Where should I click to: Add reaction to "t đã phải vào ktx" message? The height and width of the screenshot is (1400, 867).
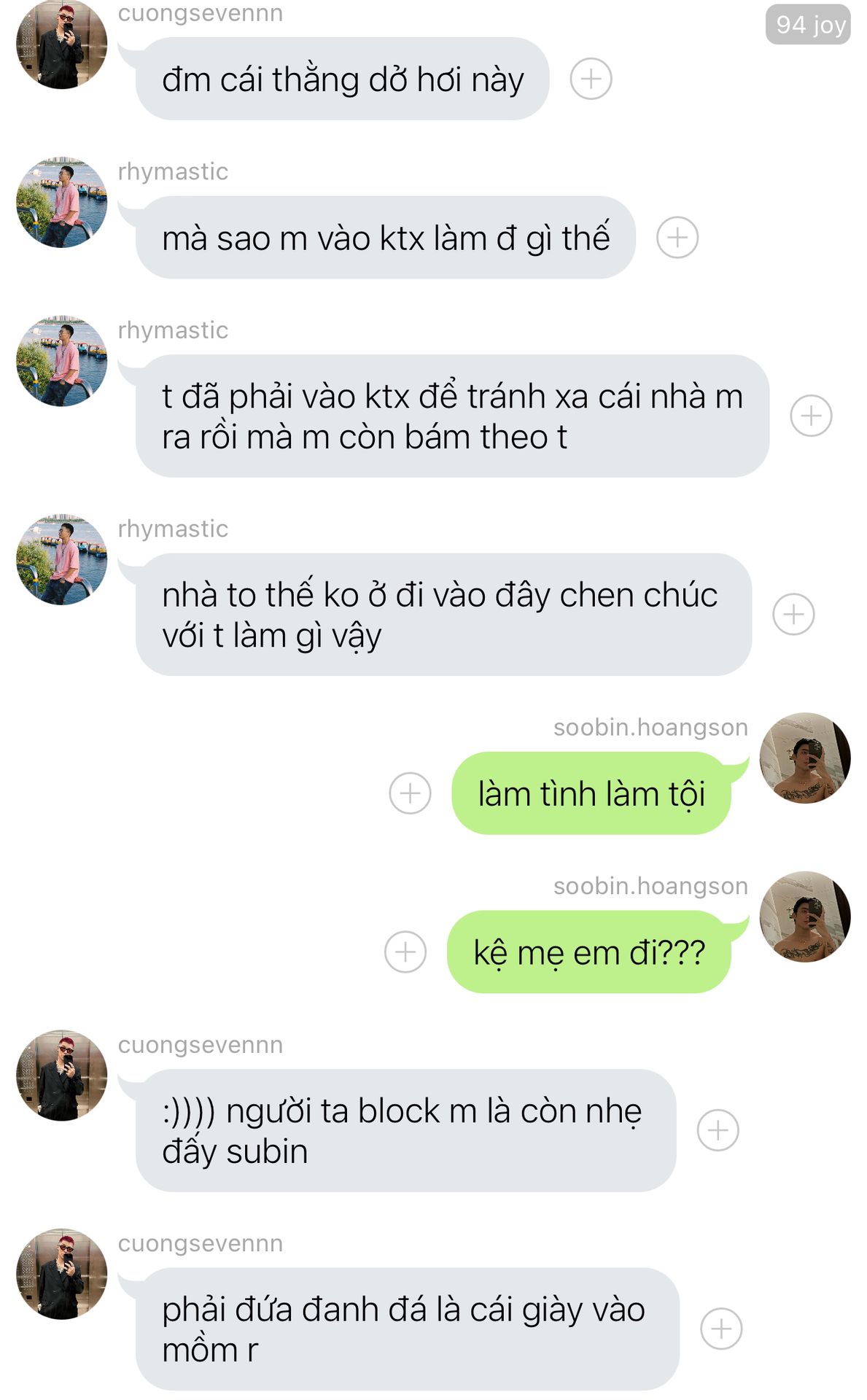811,416
